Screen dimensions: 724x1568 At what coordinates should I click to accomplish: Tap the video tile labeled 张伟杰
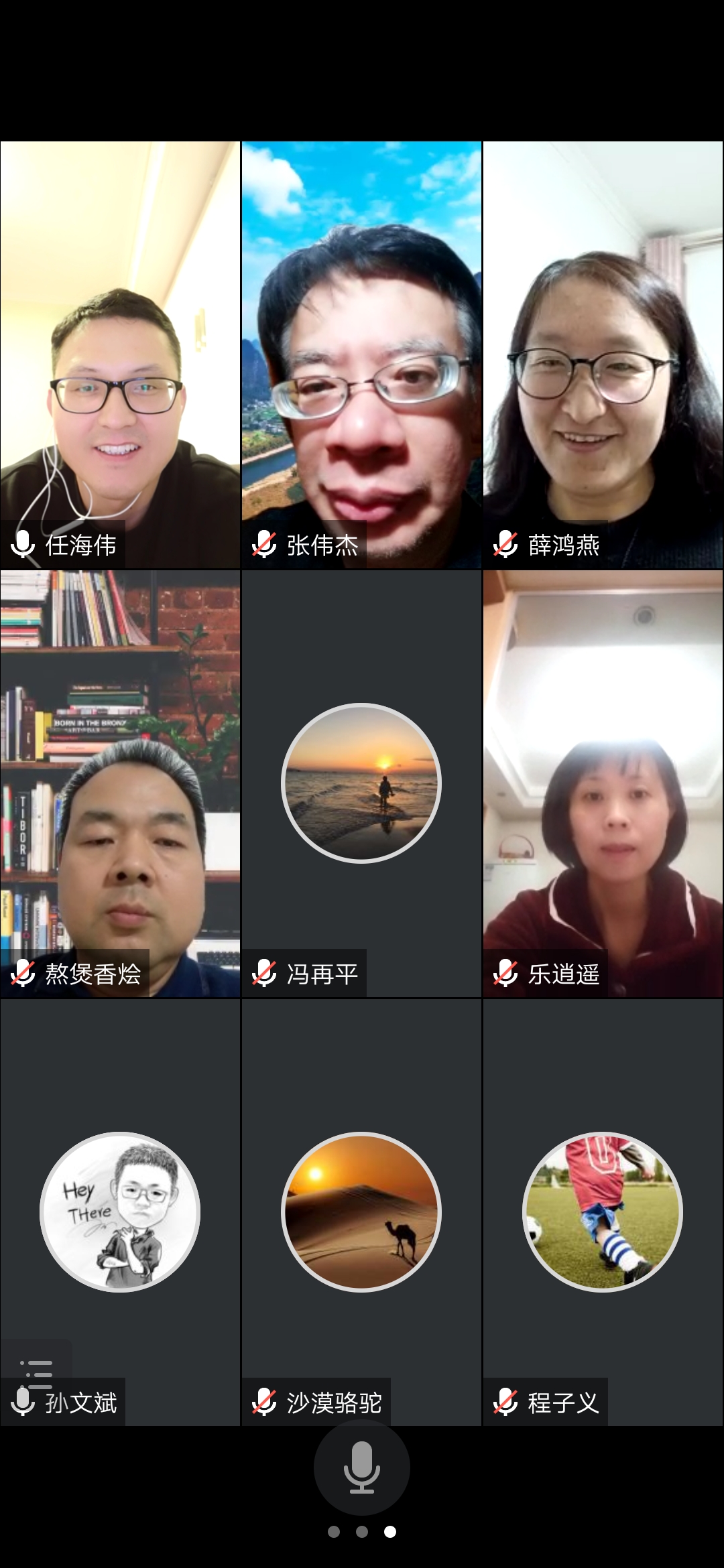(362, 355)
